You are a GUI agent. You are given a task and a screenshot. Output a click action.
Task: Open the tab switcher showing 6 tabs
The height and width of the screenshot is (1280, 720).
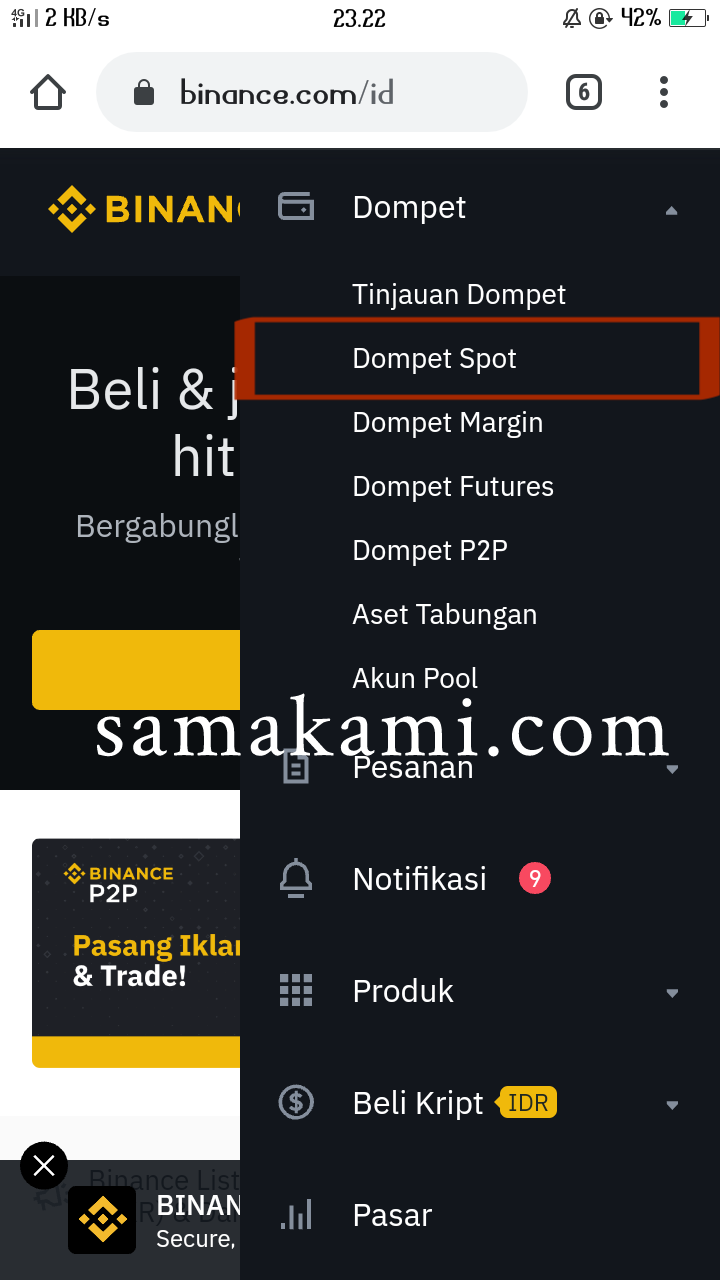(584, 93)
